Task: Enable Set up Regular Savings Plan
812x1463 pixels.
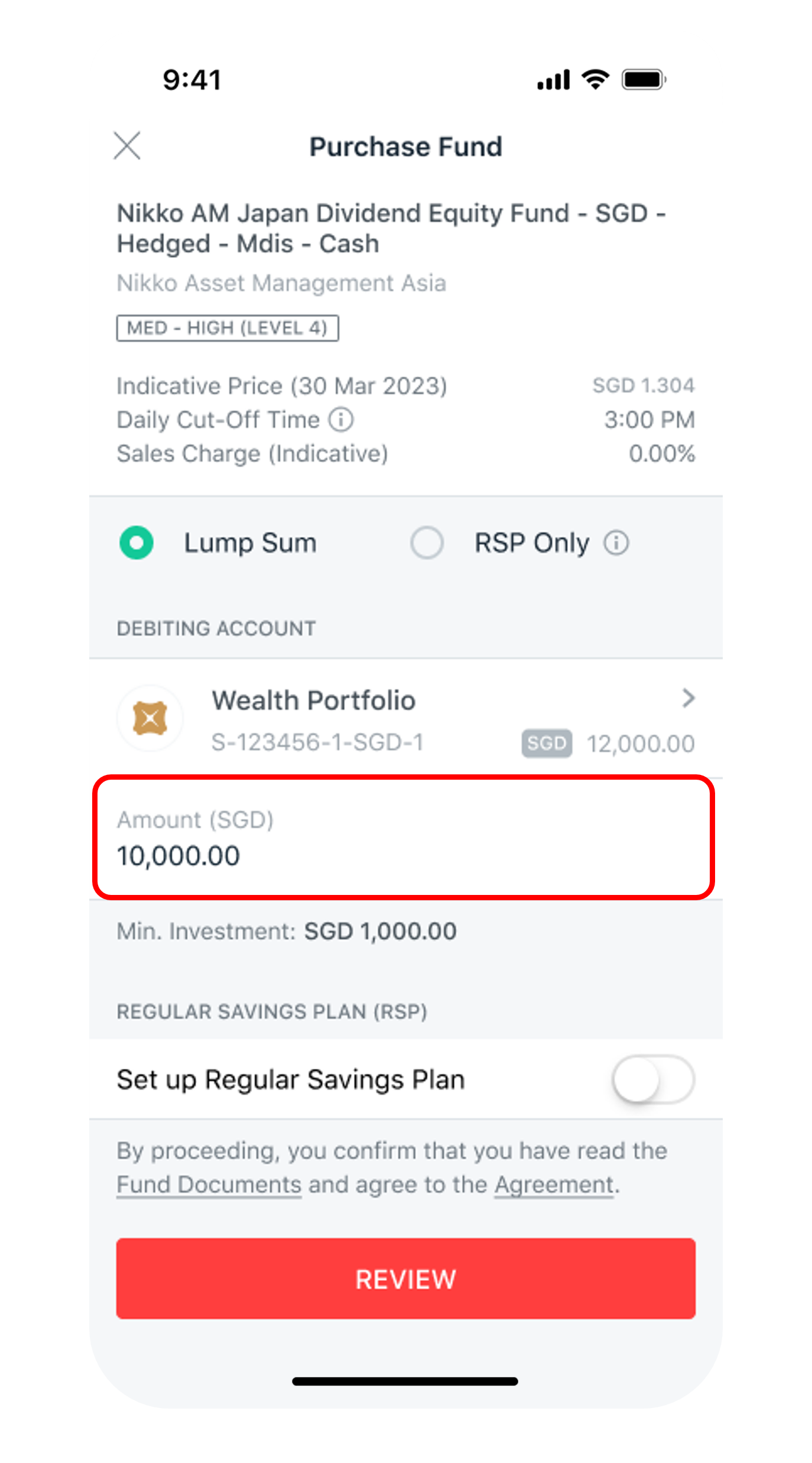Action: click(652, 1079)
